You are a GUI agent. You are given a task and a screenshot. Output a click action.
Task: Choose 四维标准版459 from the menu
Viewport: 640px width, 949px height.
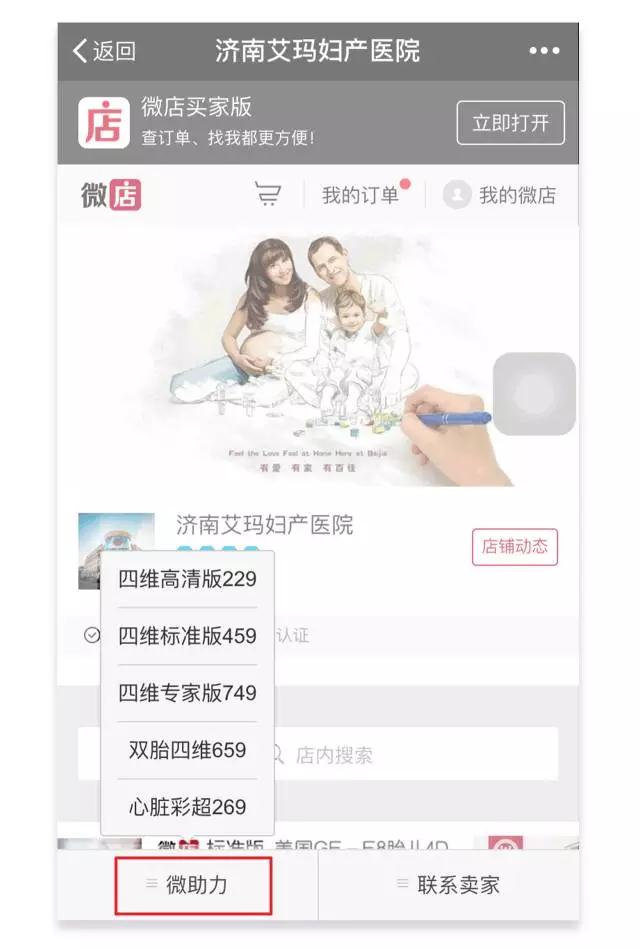[x=188, y=636]
